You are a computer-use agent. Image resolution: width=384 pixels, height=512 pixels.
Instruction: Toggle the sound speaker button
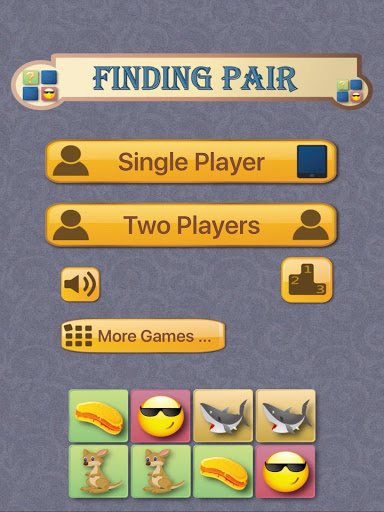pyautogui.click(x=80, y=284)
